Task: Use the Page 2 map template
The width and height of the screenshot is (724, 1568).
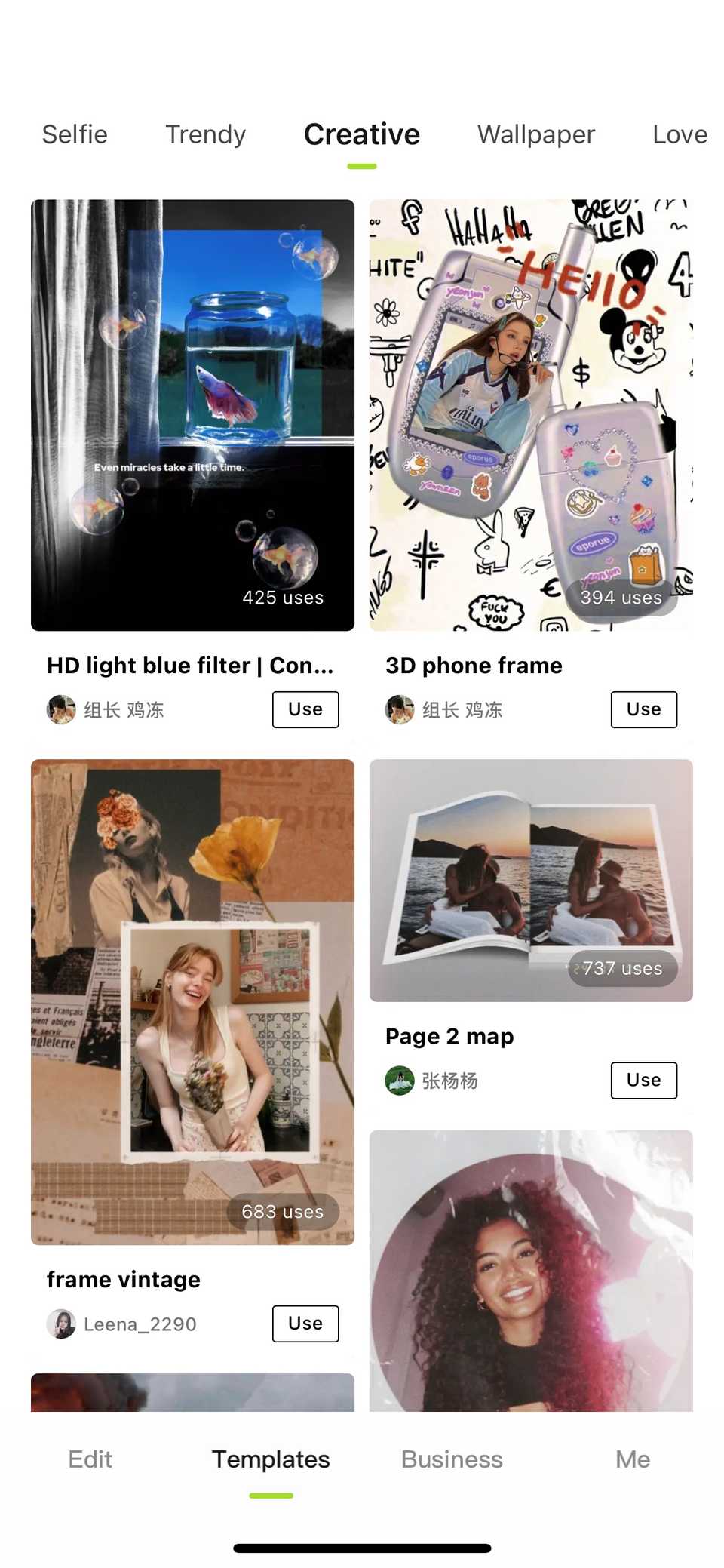Action: coord(643,1081)
